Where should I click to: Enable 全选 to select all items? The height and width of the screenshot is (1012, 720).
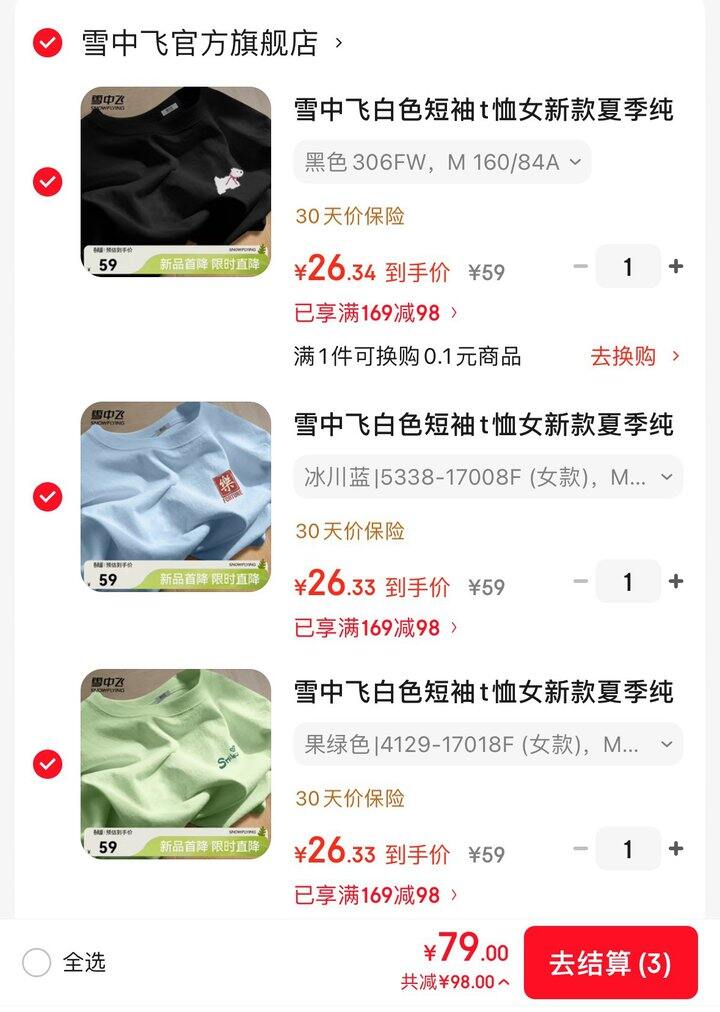[x=36, y=963]
